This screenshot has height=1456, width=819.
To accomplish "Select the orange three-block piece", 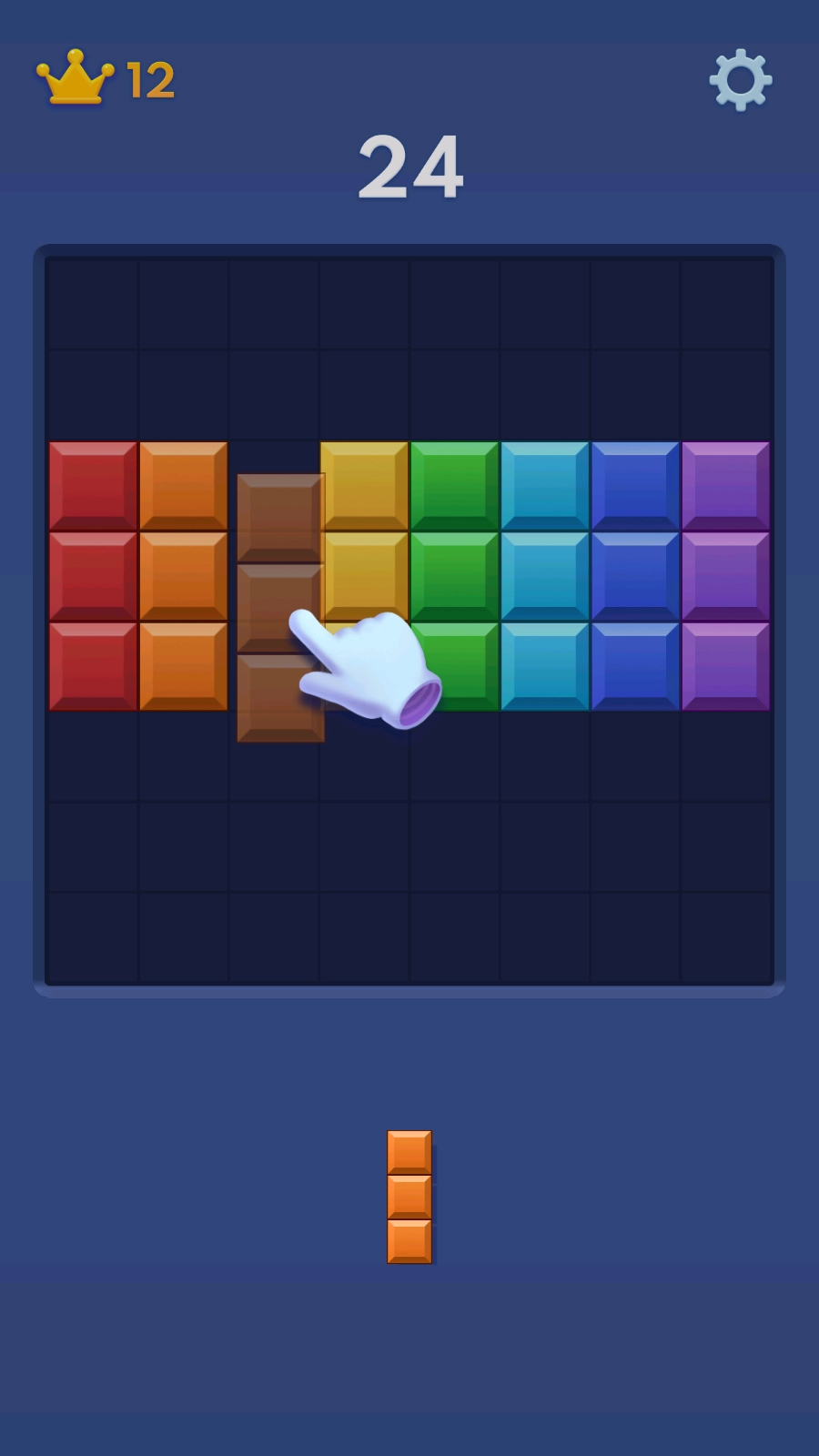I will (x=409, y=1197).
